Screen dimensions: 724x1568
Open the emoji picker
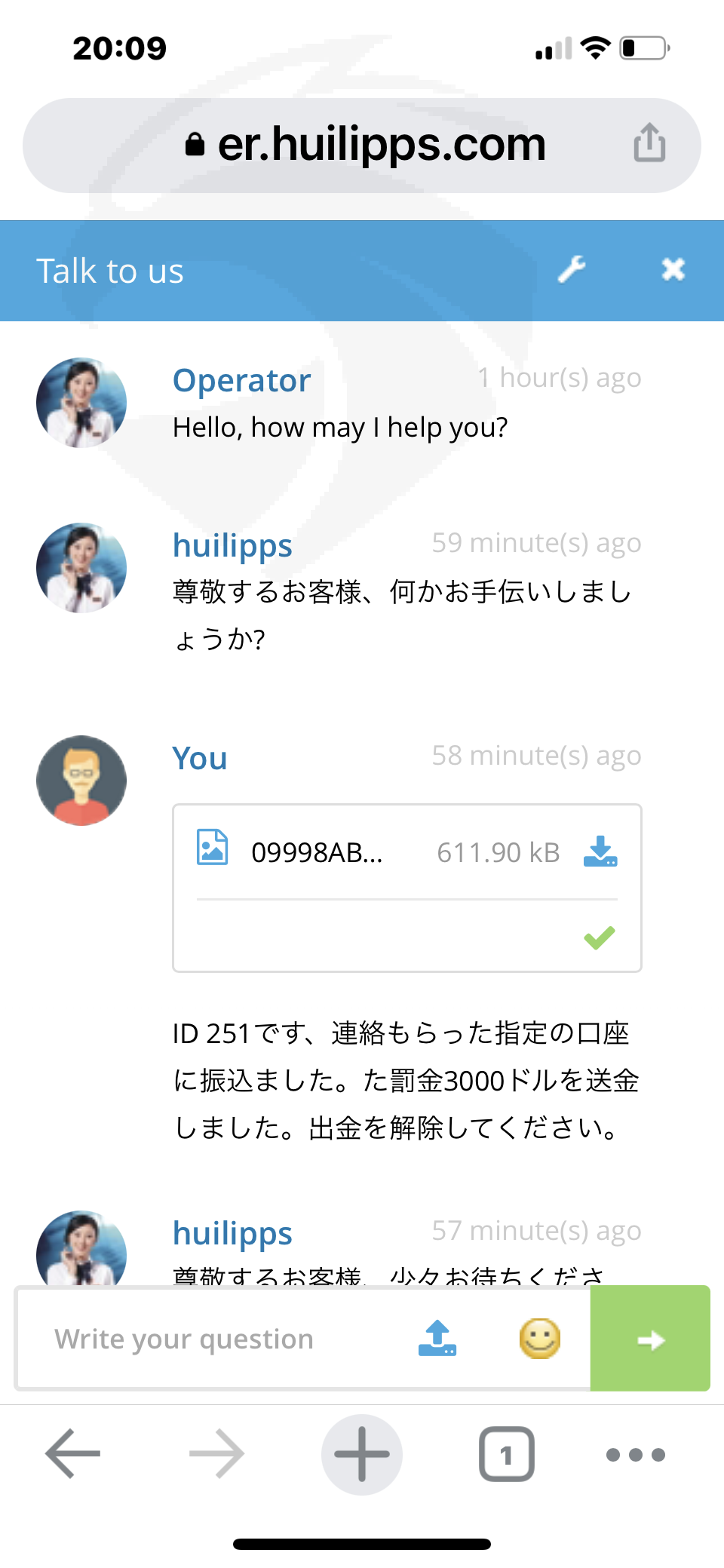click(540, 1339)
